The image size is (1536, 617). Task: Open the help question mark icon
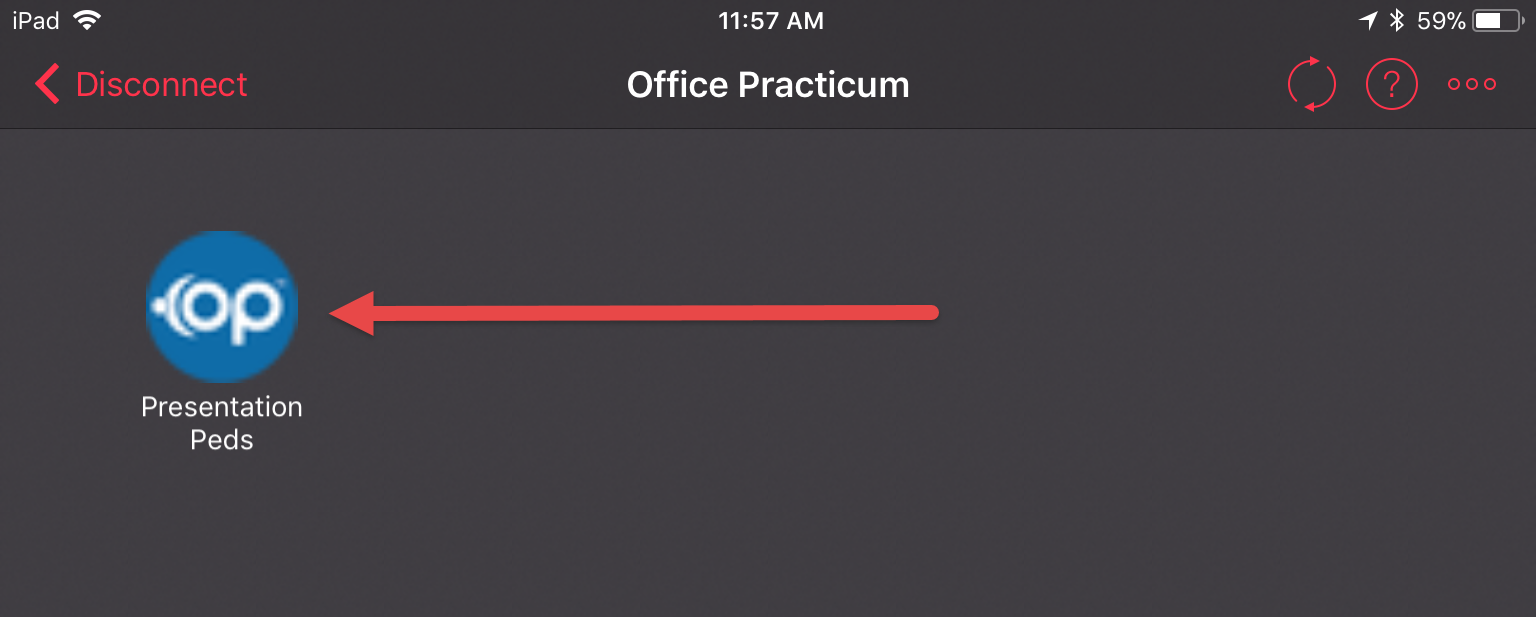click(x=1391, y=85)
